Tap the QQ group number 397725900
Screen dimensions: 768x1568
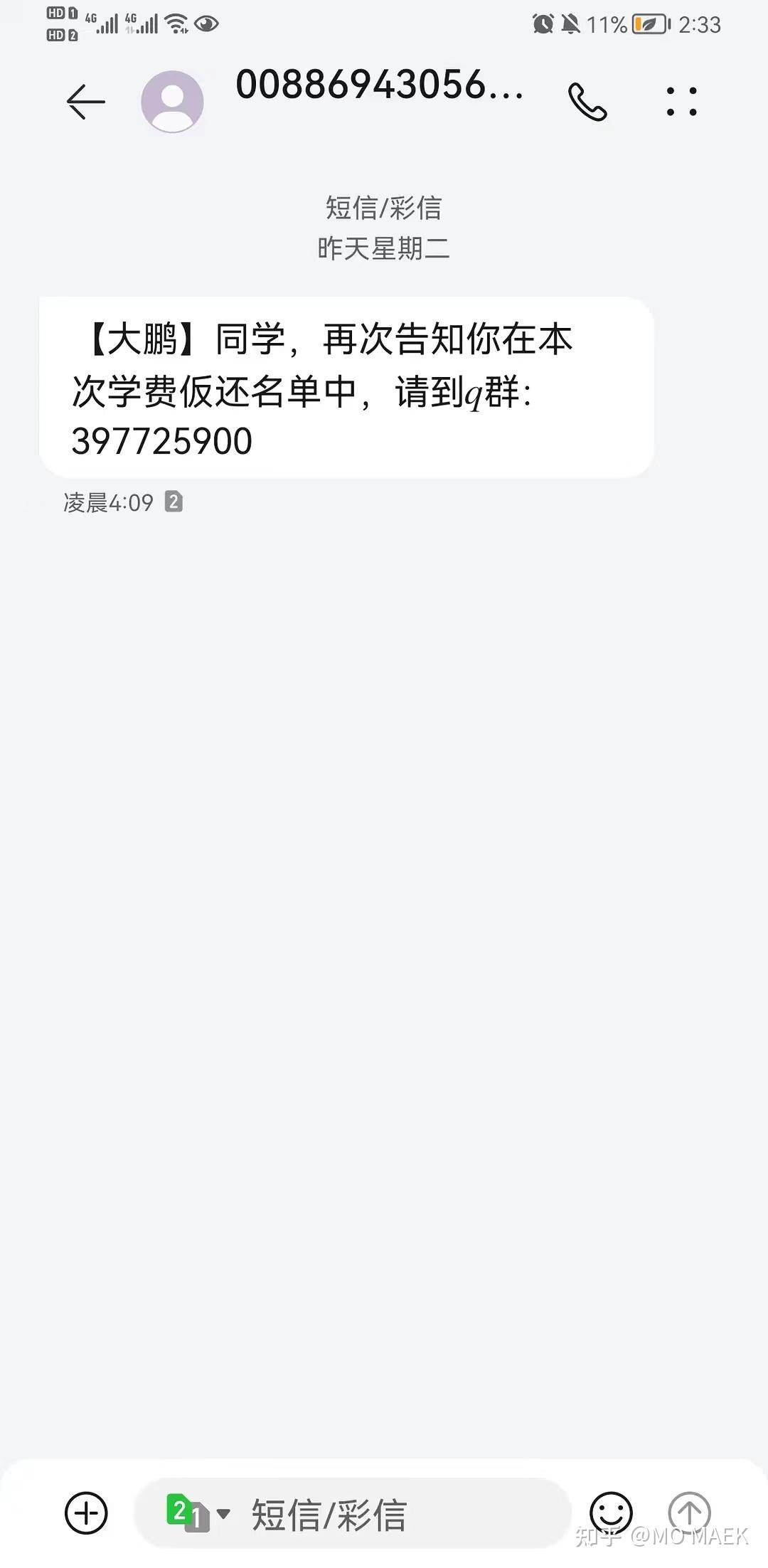pos(162,442)
